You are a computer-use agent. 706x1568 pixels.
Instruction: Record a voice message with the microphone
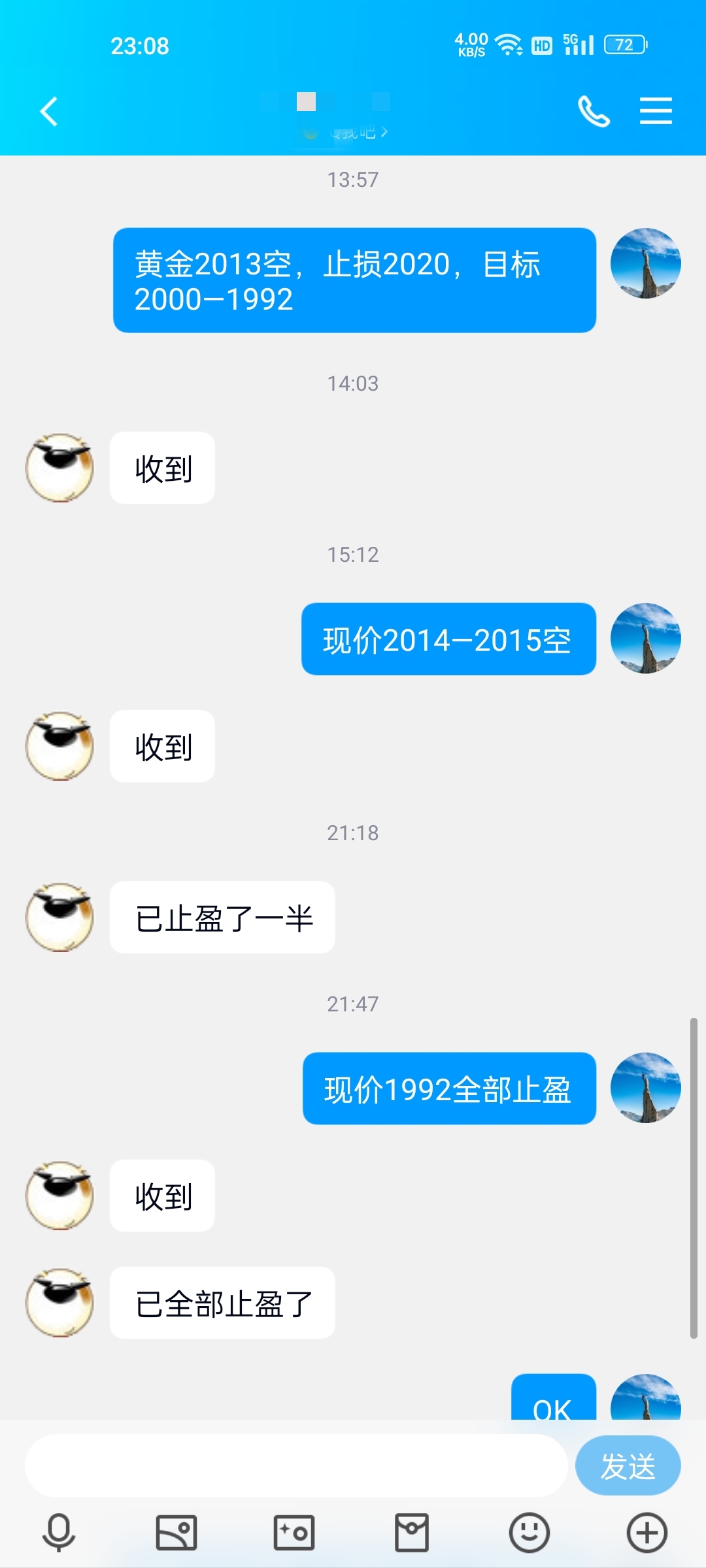tap(59, 1532)
